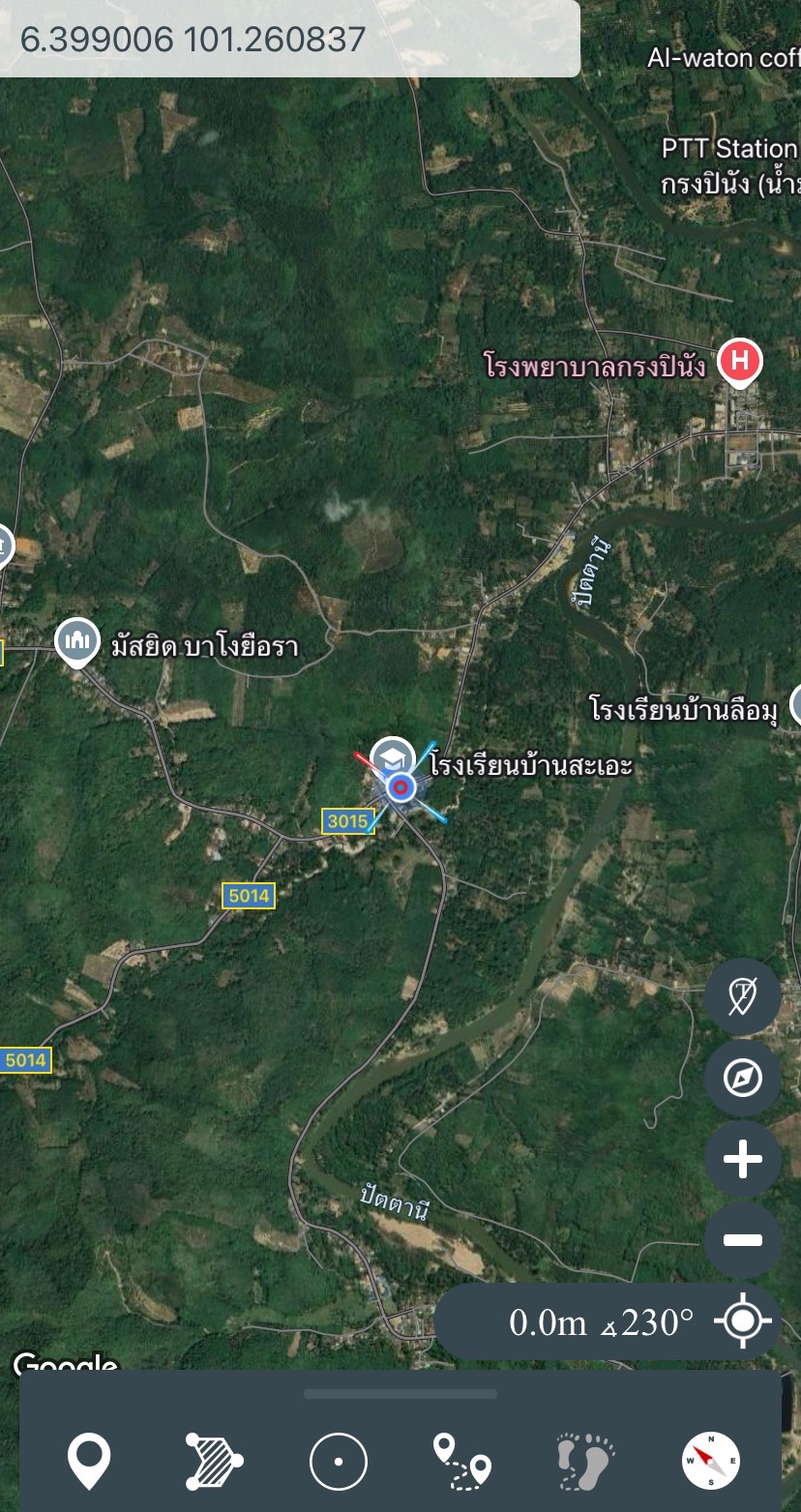Zoom in with the plus button
This screenshot has width=801, height=1512.
pos(742,1159)
